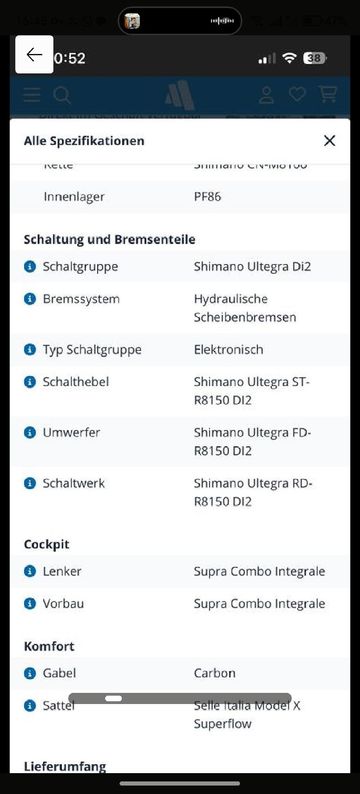Open the Gabel info icon

pos(30,673)
